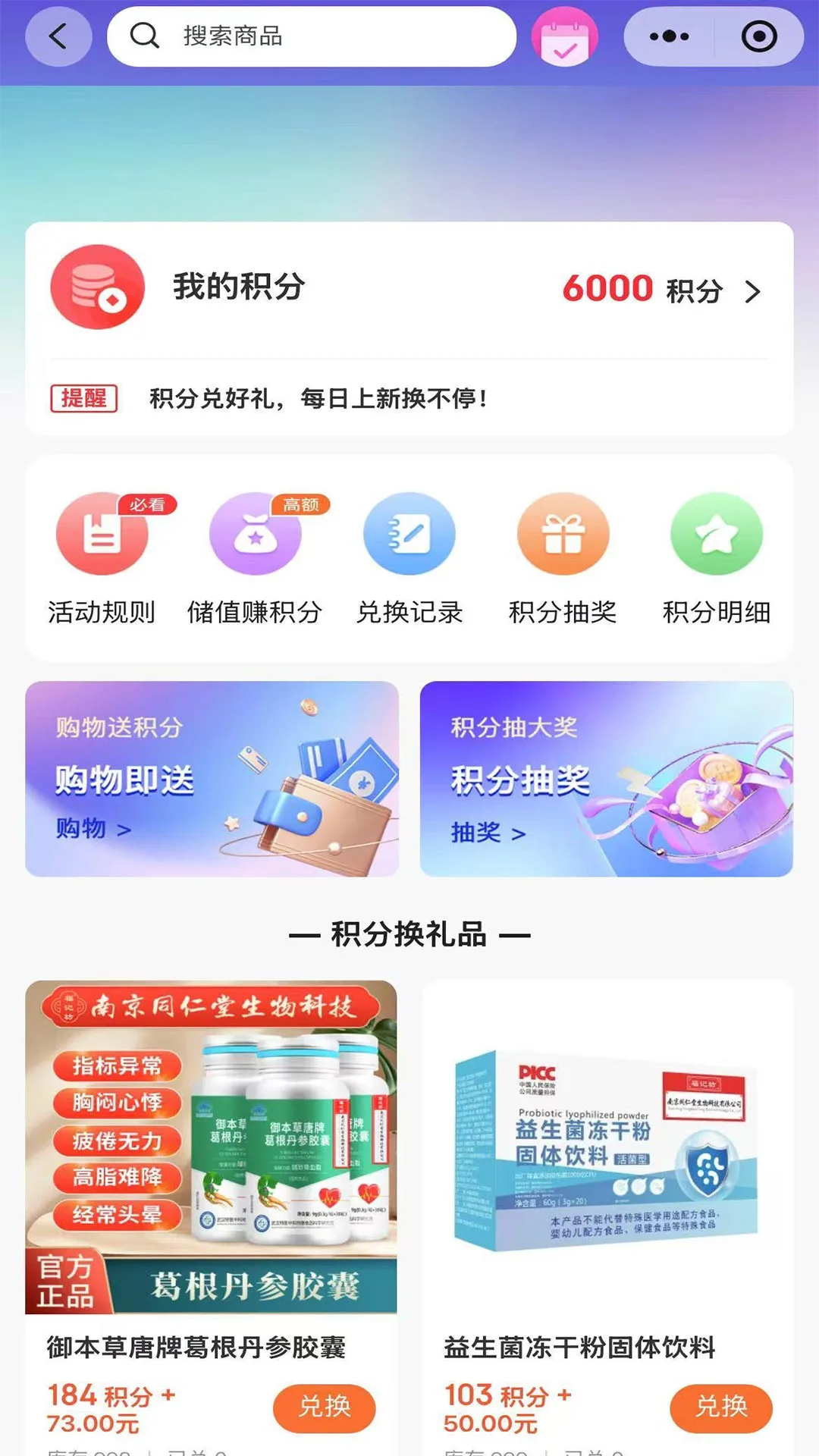Viewport: 819px width, 1456px height.
Task: Open 积分抽奖 gift box icon
Action: [561, 533]
